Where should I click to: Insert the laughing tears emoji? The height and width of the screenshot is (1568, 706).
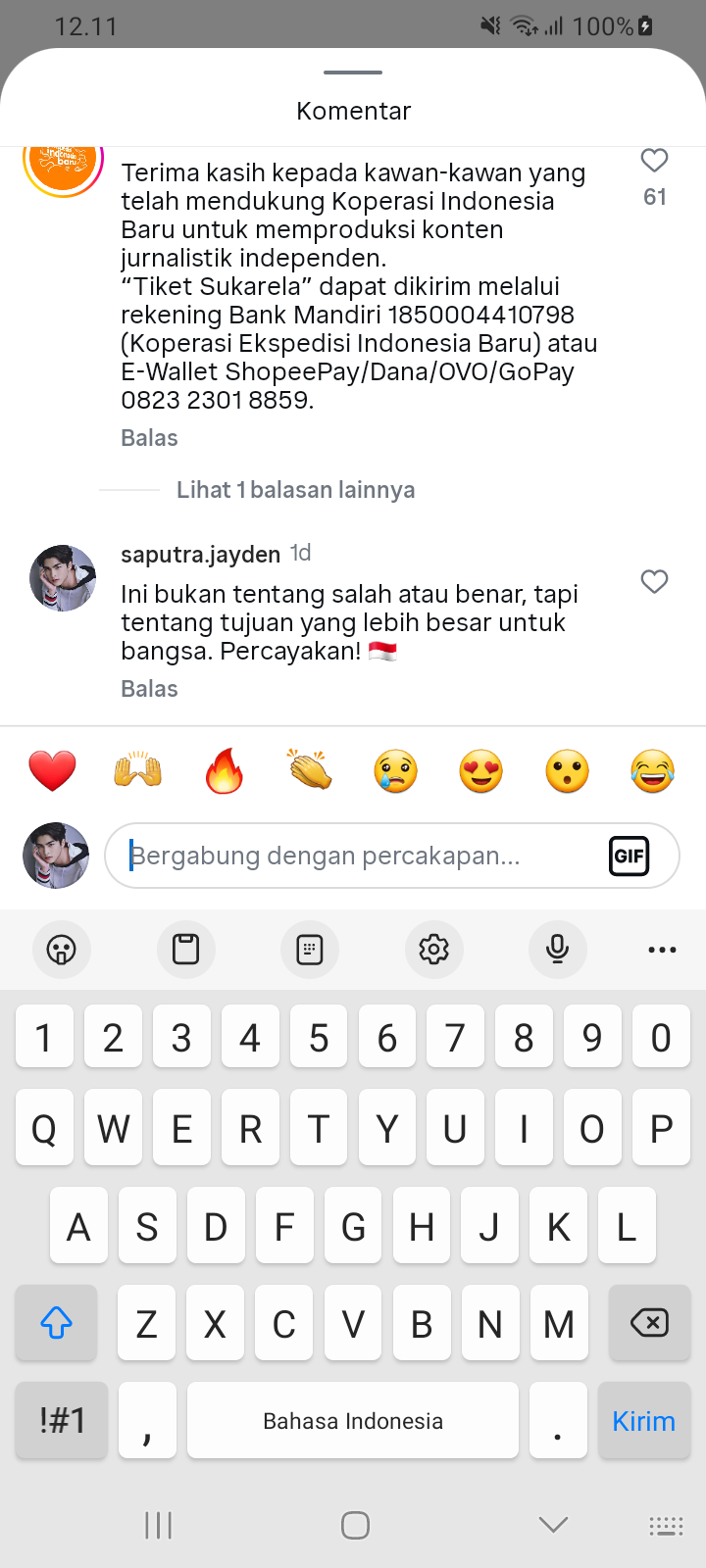pyautogui.click(x=653, y=771)
